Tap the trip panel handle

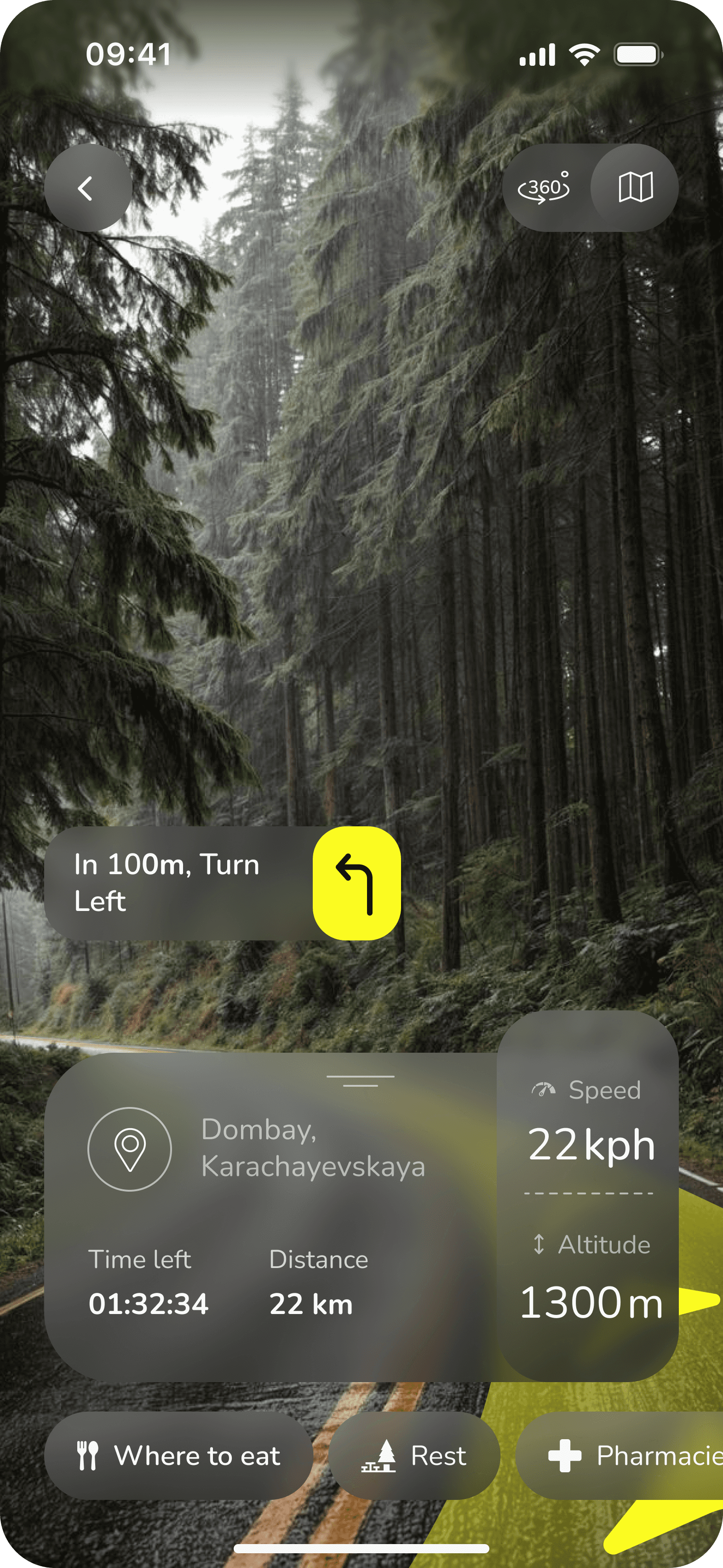360,1080
